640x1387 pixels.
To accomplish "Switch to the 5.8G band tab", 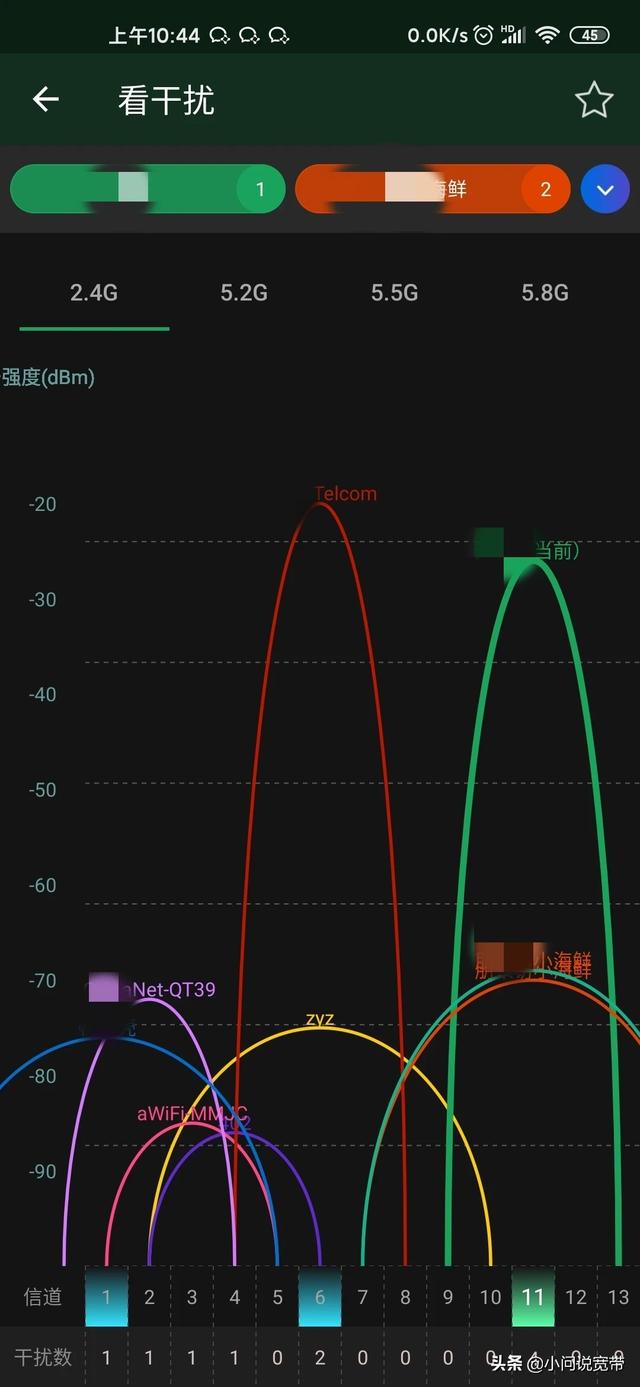I will [x=545, y=293].
